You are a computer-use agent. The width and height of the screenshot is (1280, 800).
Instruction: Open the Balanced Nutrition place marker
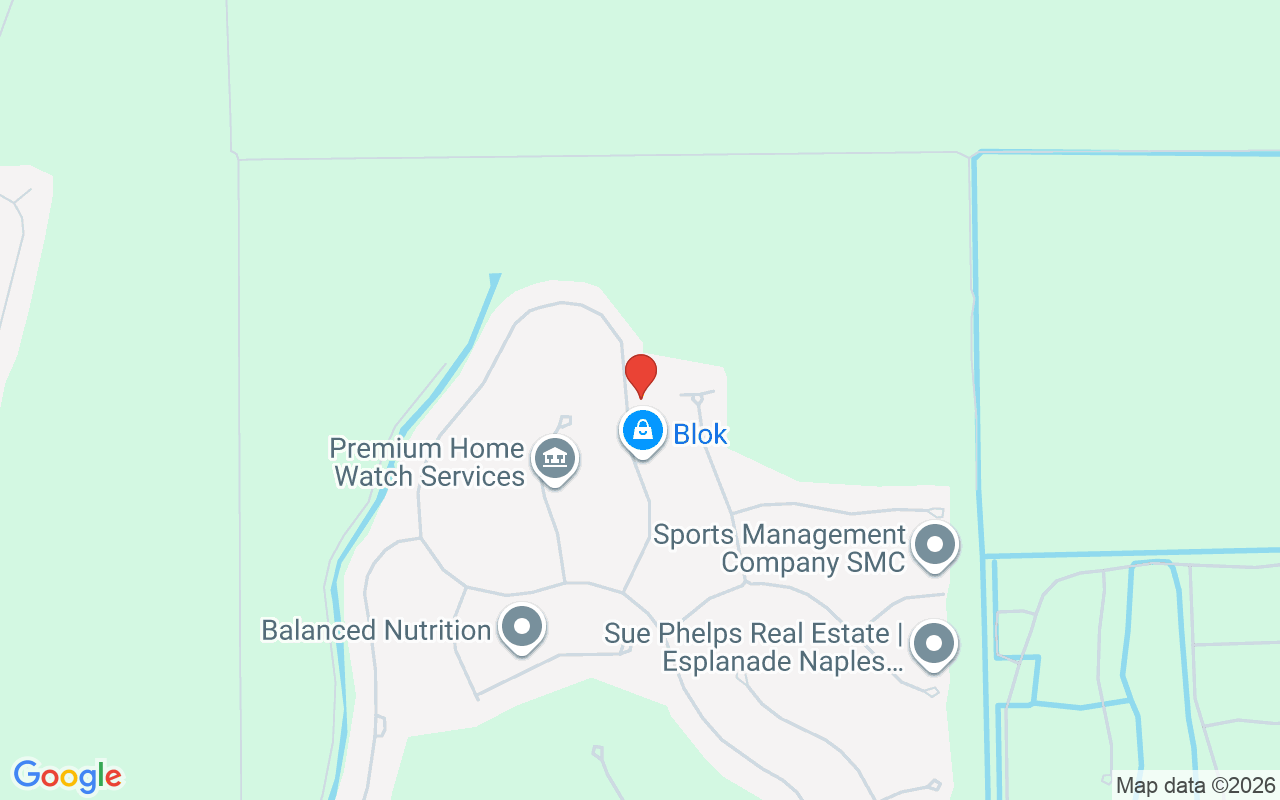coord(521,628)
